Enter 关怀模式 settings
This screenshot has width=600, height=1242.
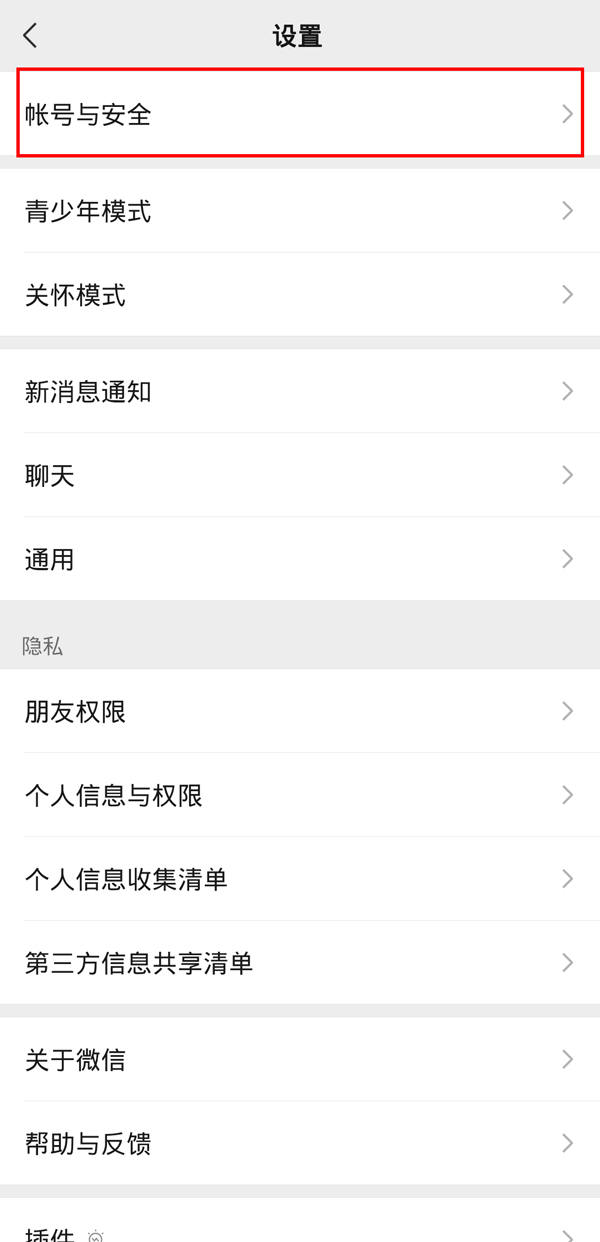coord(299,295)
